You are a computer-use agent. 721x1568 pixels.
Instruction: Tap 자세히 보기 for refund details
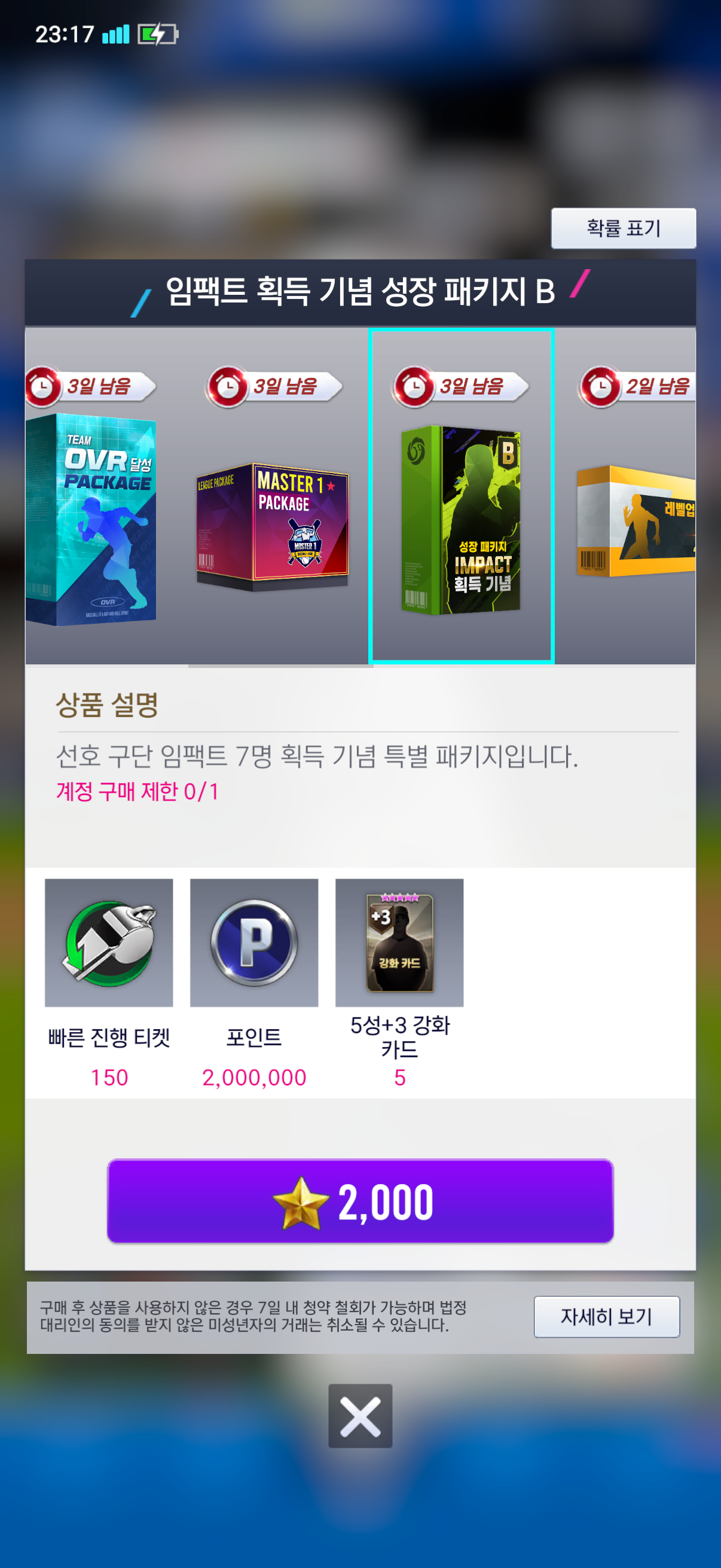click(x=606, y=1317)
